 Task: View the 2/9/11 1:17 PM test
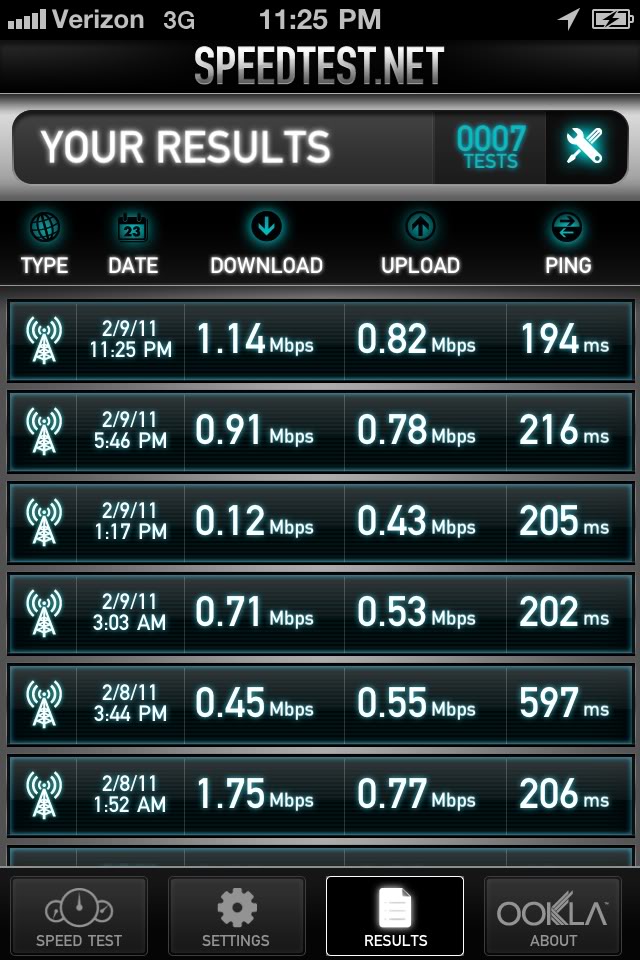(x=320, y=522)
